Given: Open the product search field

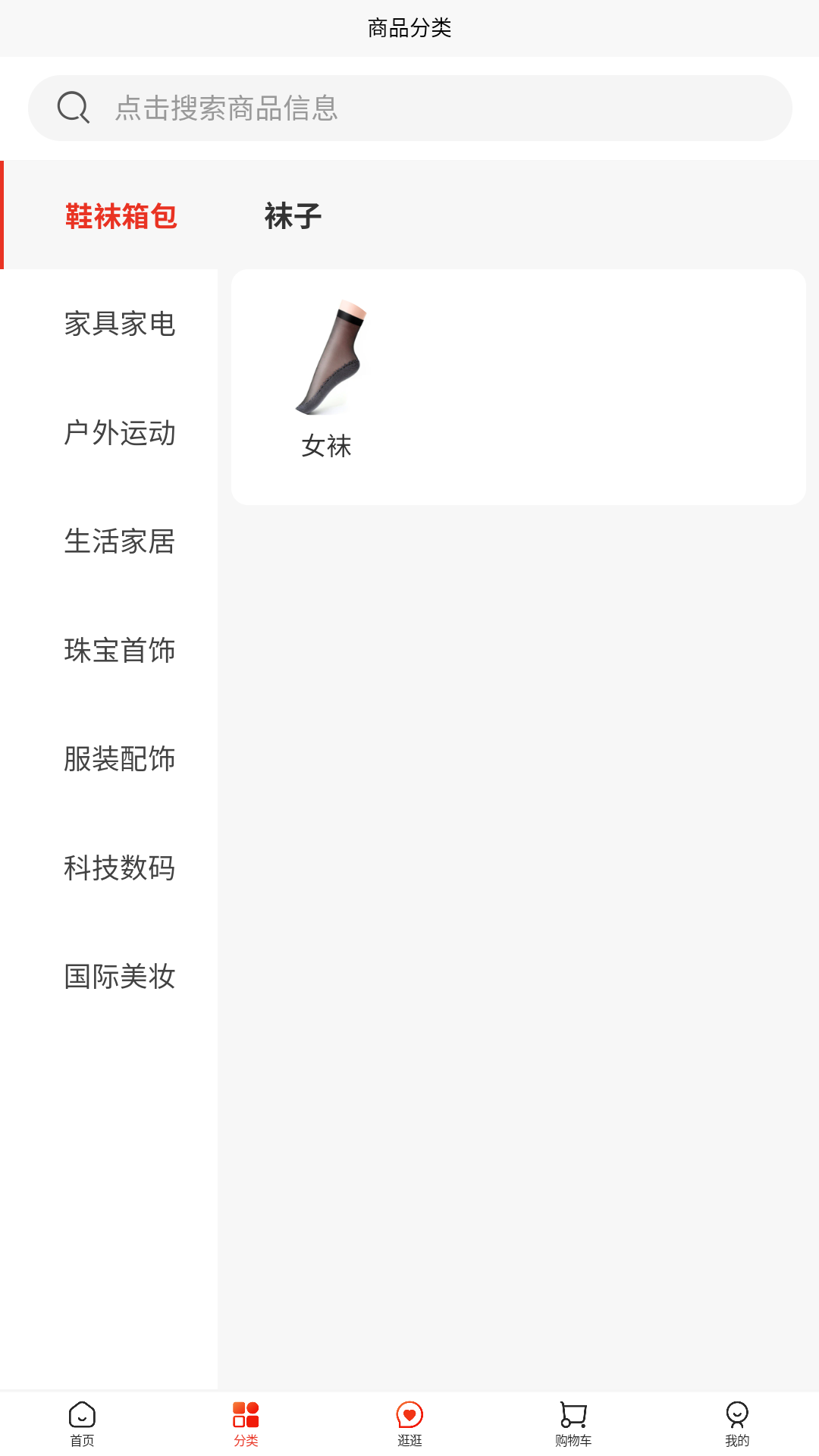Looking at the screenshot, I should [x=409, y=108].
